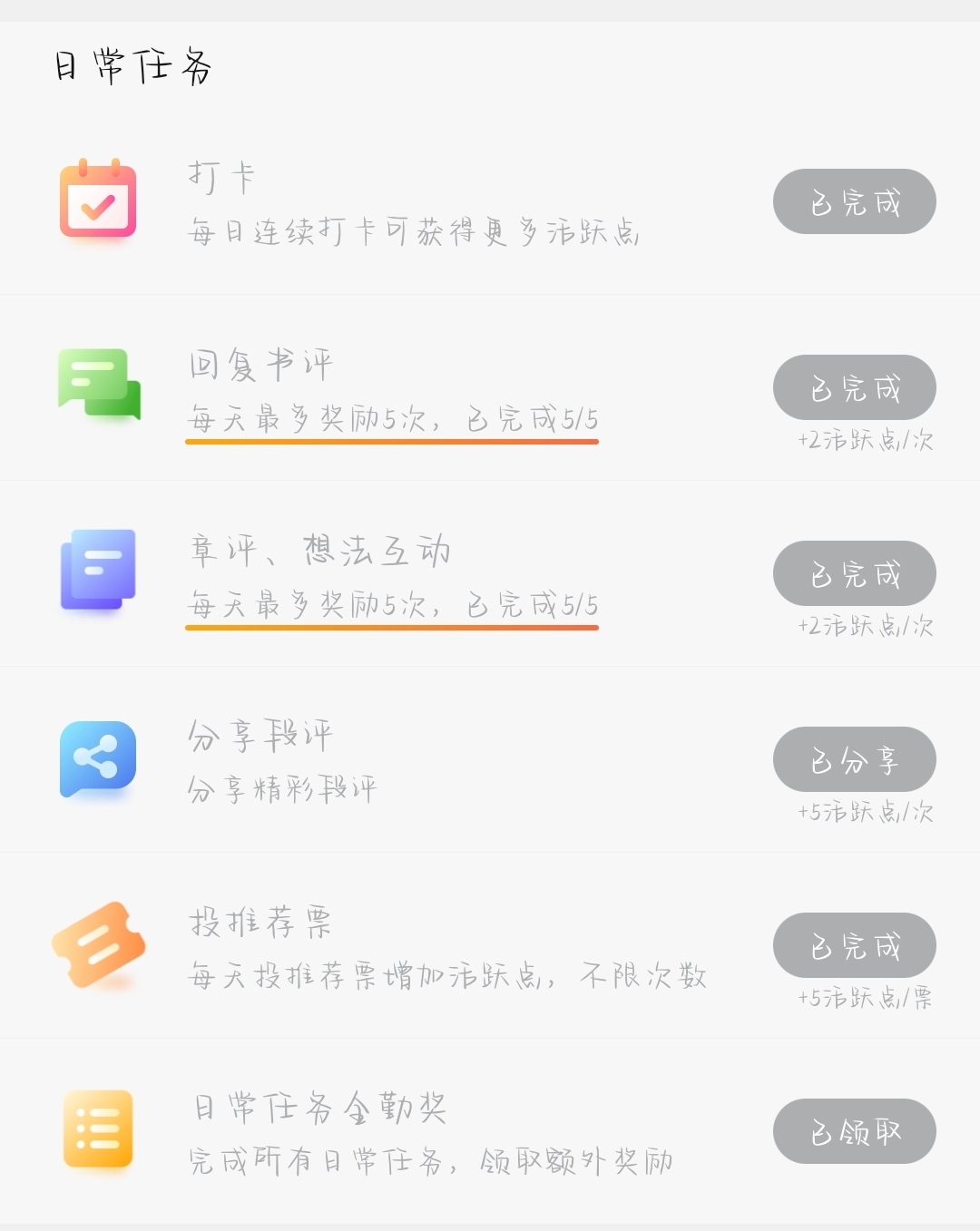Tap 已完成 button beside 投推荐票

[x=854, y=945]
